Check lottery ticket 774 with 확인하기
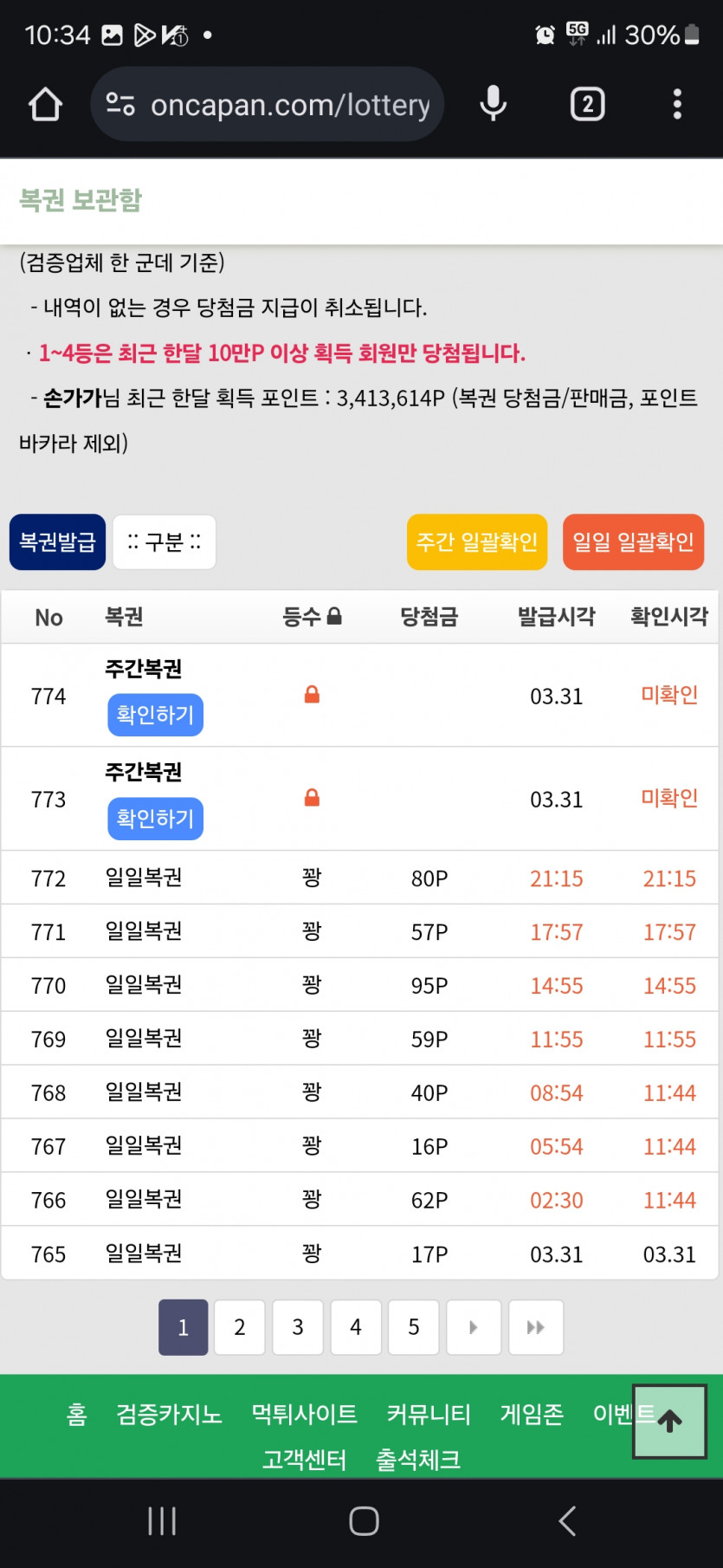This screenshot has width=723, height=1568. (155, 715)
